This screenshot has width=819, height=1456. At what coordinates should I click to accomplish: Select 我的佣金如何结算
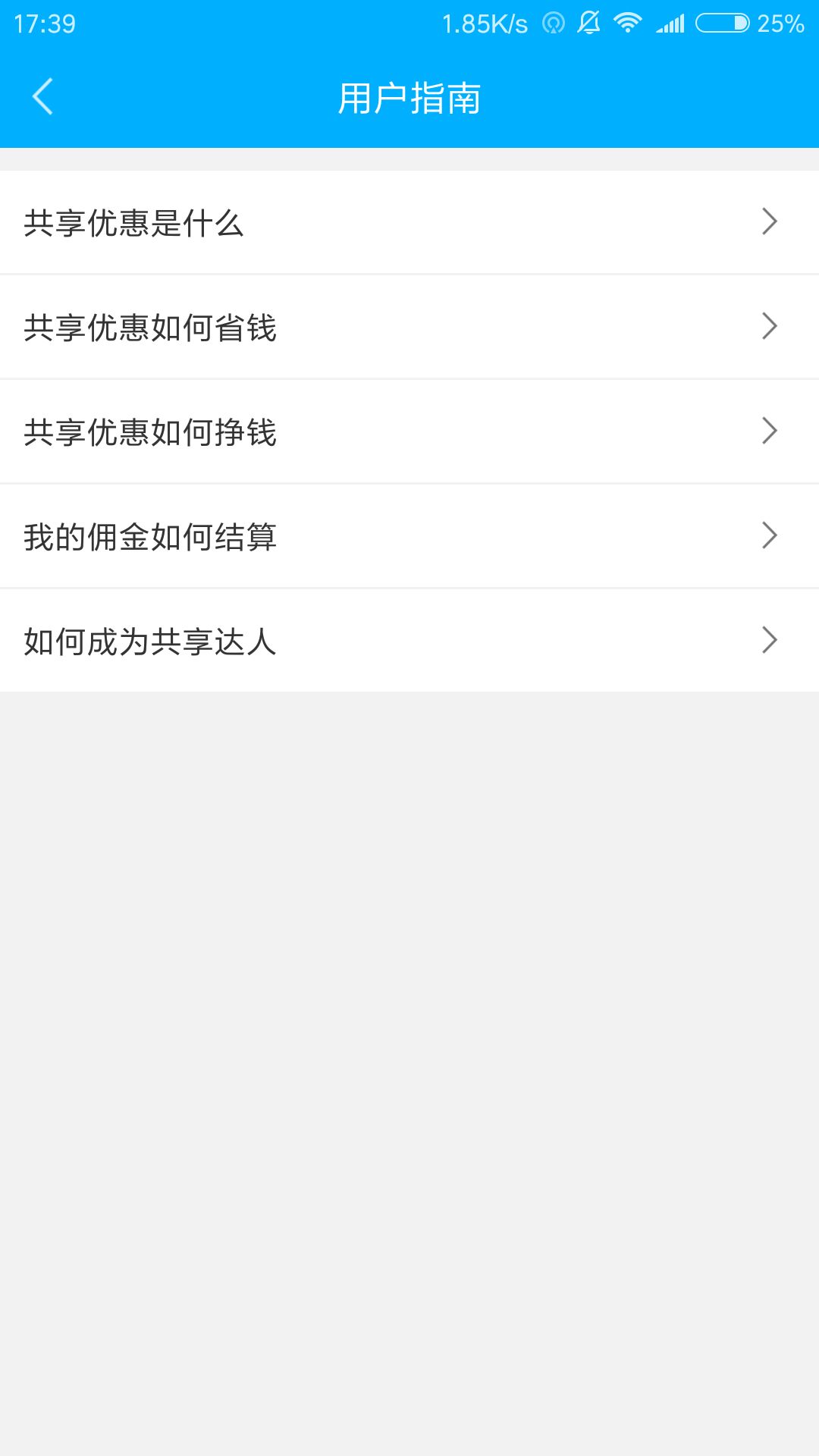point(409,536)
